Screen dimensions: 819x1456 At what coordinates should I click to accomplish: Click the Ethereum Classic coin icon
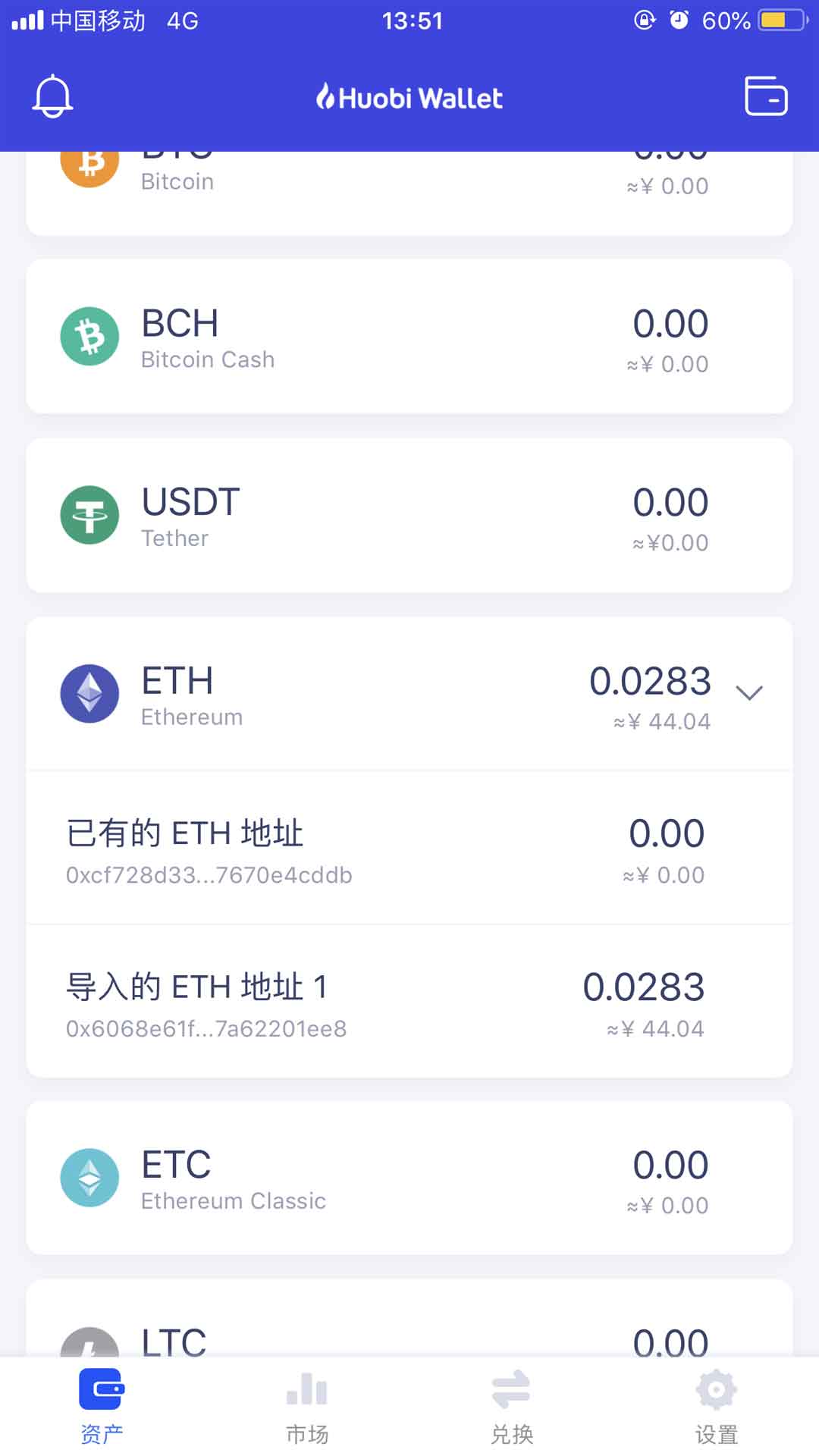(89, 1178)
